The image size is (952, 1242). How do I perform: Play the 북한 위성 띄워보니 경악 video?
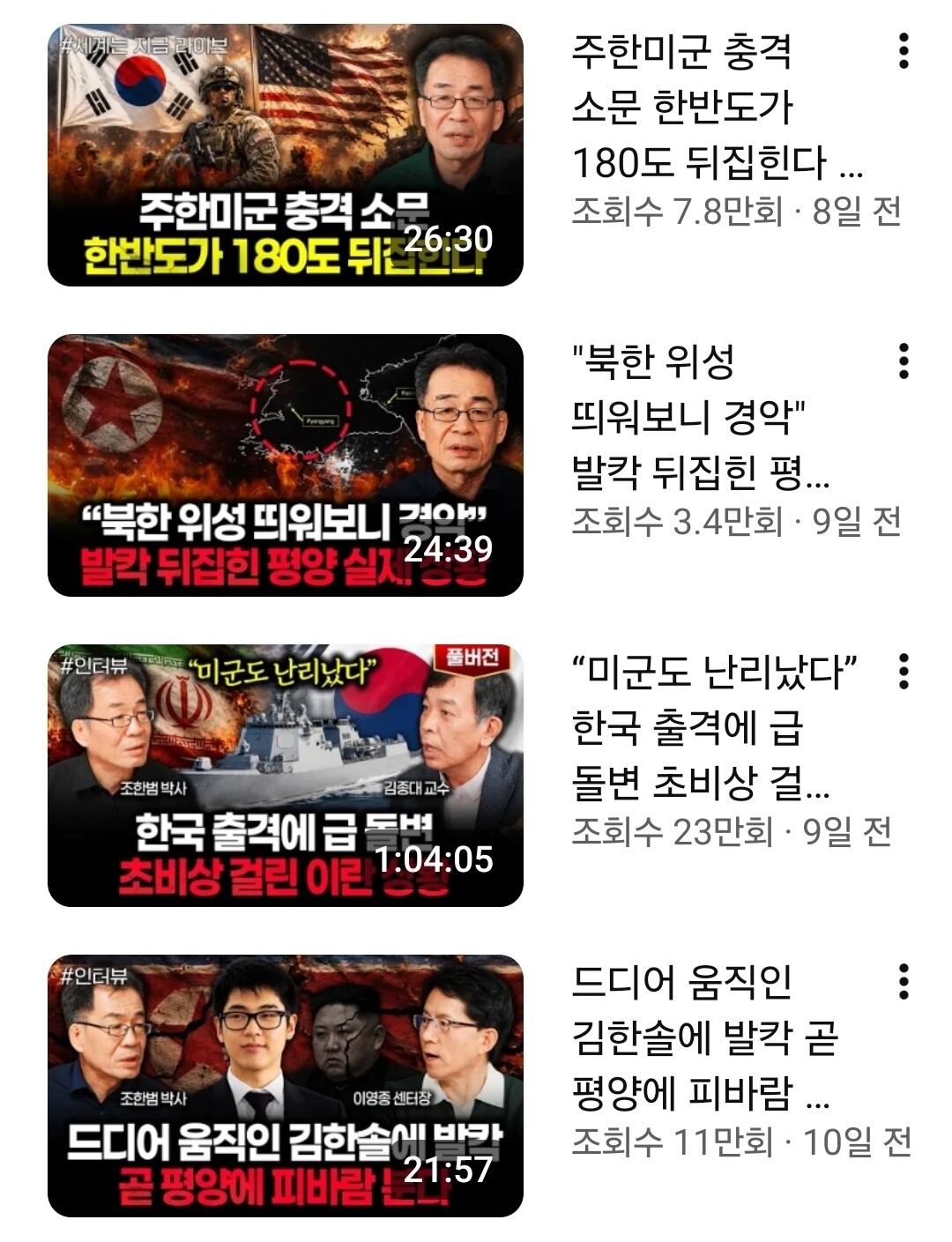[286, 465]
